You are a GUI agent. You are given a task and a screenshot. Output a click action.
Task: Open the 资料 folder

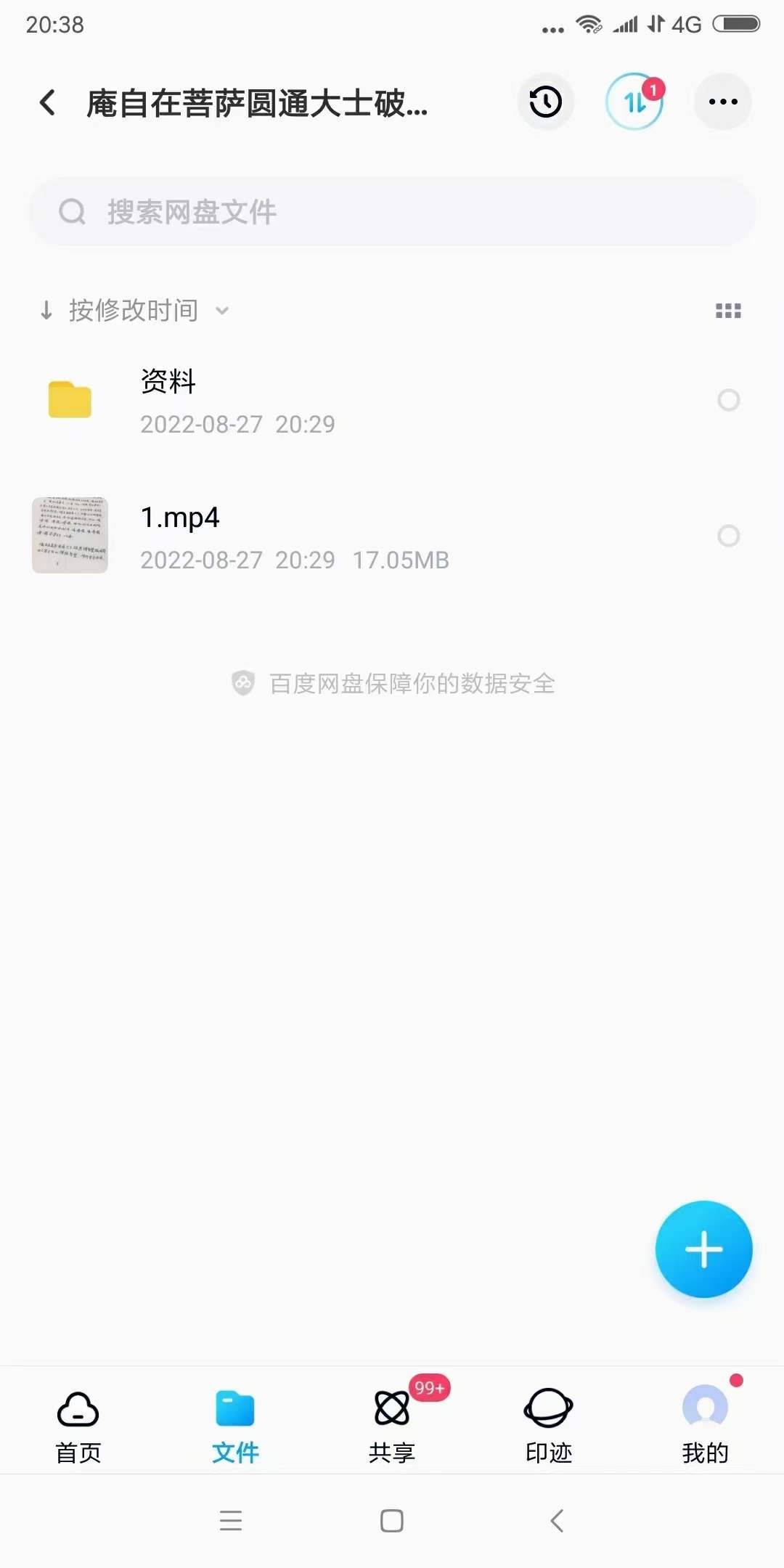pos(290,400)
